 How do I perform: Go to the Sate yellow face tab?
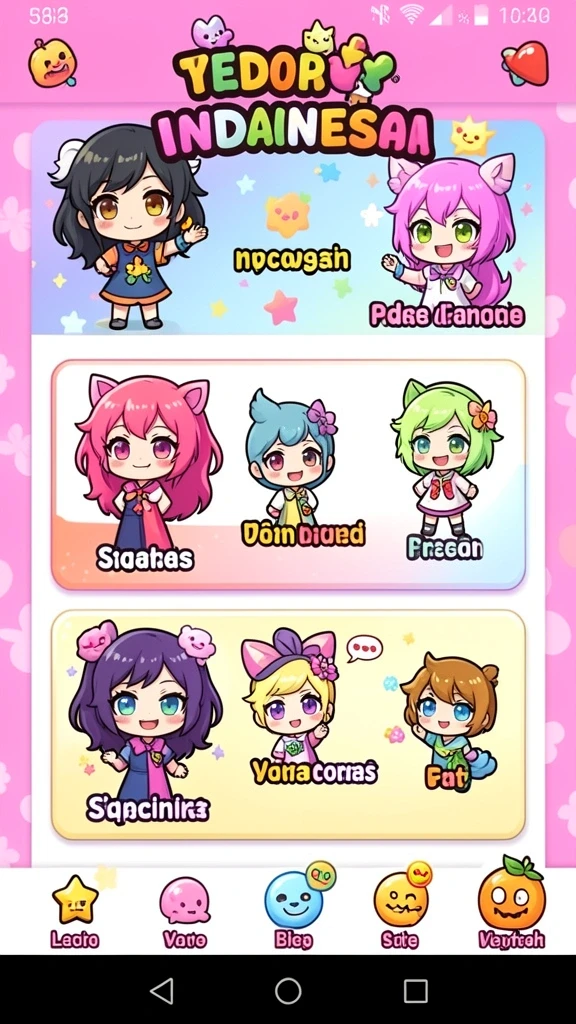click(400, 910)
